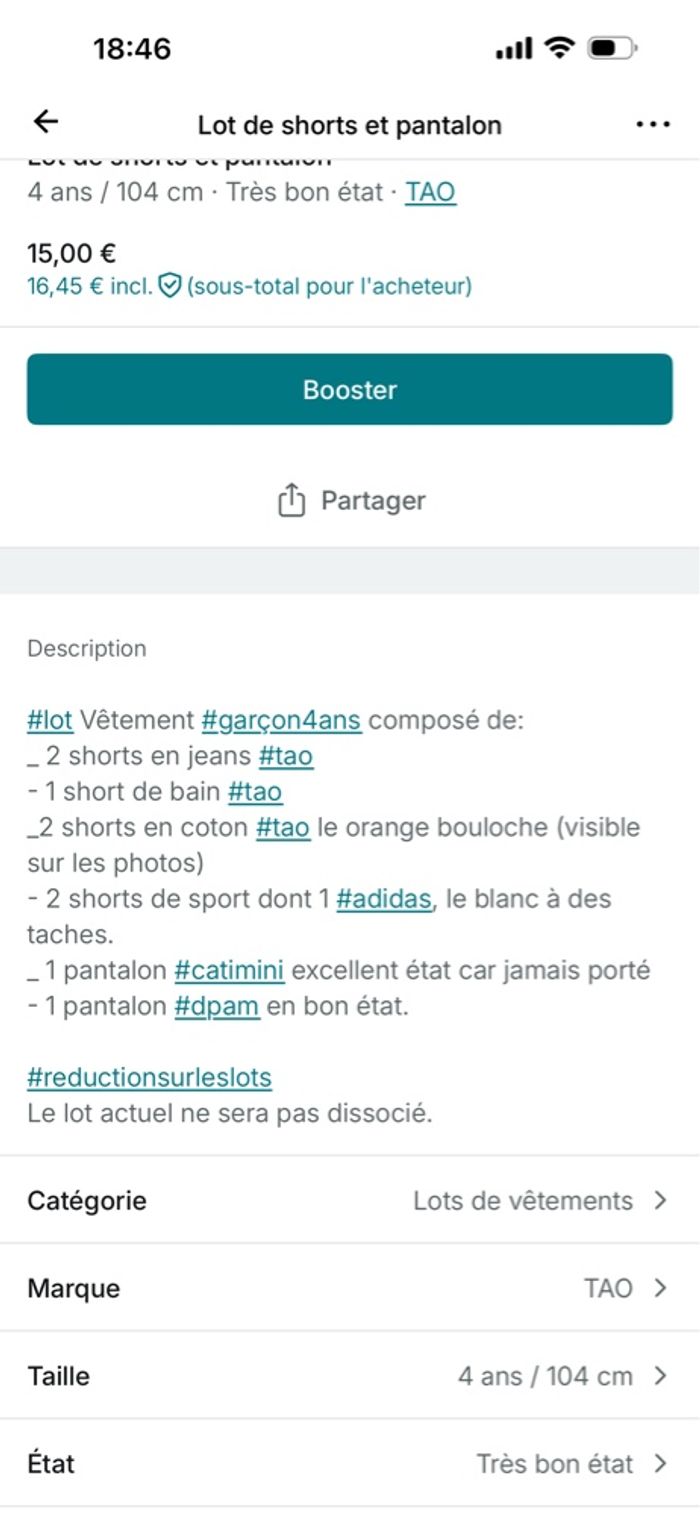Share this listing via Partager
700x1515 pixels.
pos(350,500)
